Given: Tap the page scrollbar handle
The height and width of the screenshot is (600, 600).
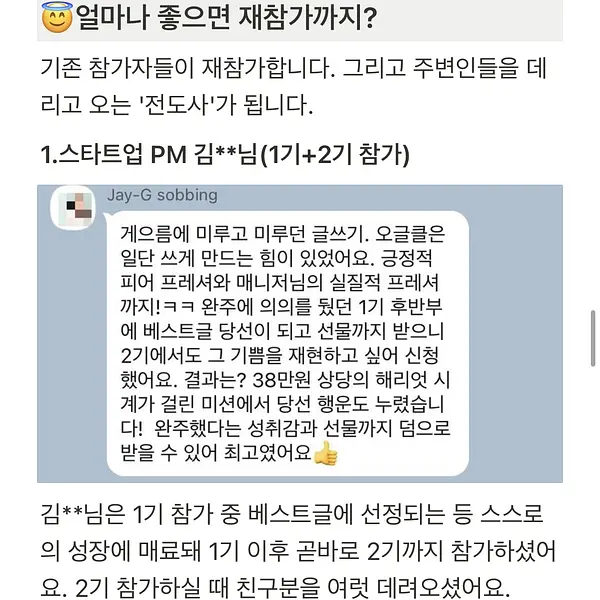Looking at the screenshot, I should (x=593, y=338).
